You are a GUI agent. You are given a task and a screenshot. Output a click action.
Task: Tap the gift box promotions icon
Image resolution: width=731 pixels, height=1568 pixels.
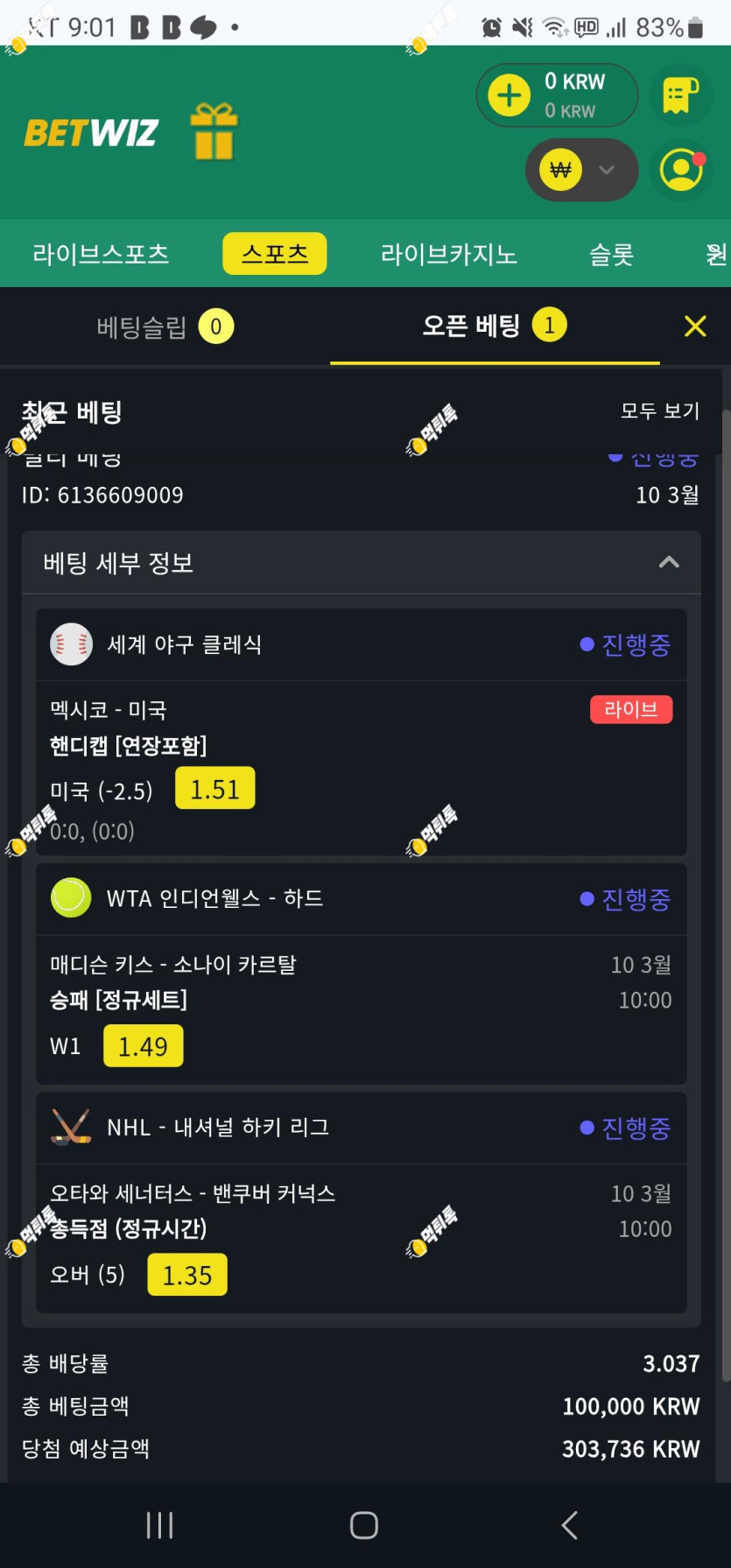tap(214, 131)
